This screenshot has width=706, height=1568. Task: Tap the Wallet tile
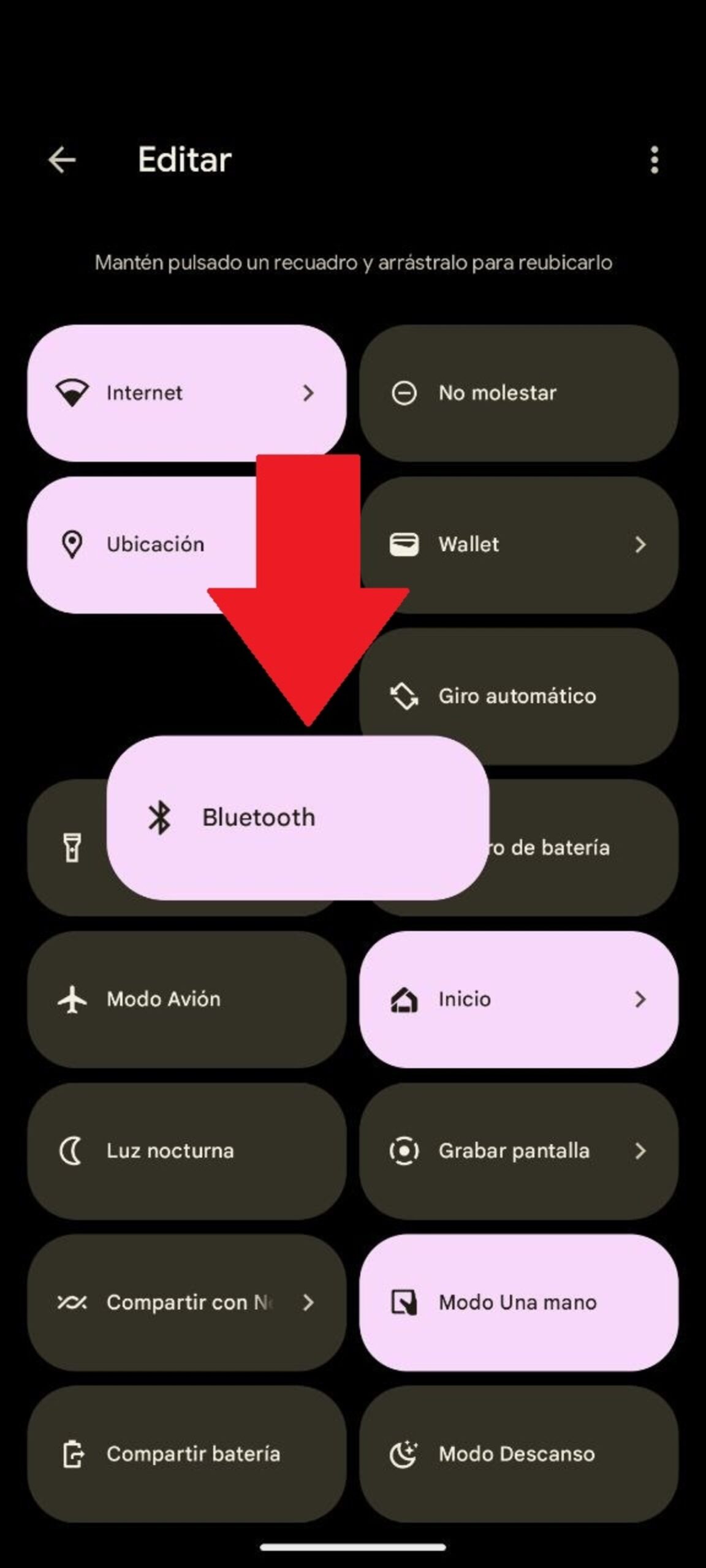(518, 545)
